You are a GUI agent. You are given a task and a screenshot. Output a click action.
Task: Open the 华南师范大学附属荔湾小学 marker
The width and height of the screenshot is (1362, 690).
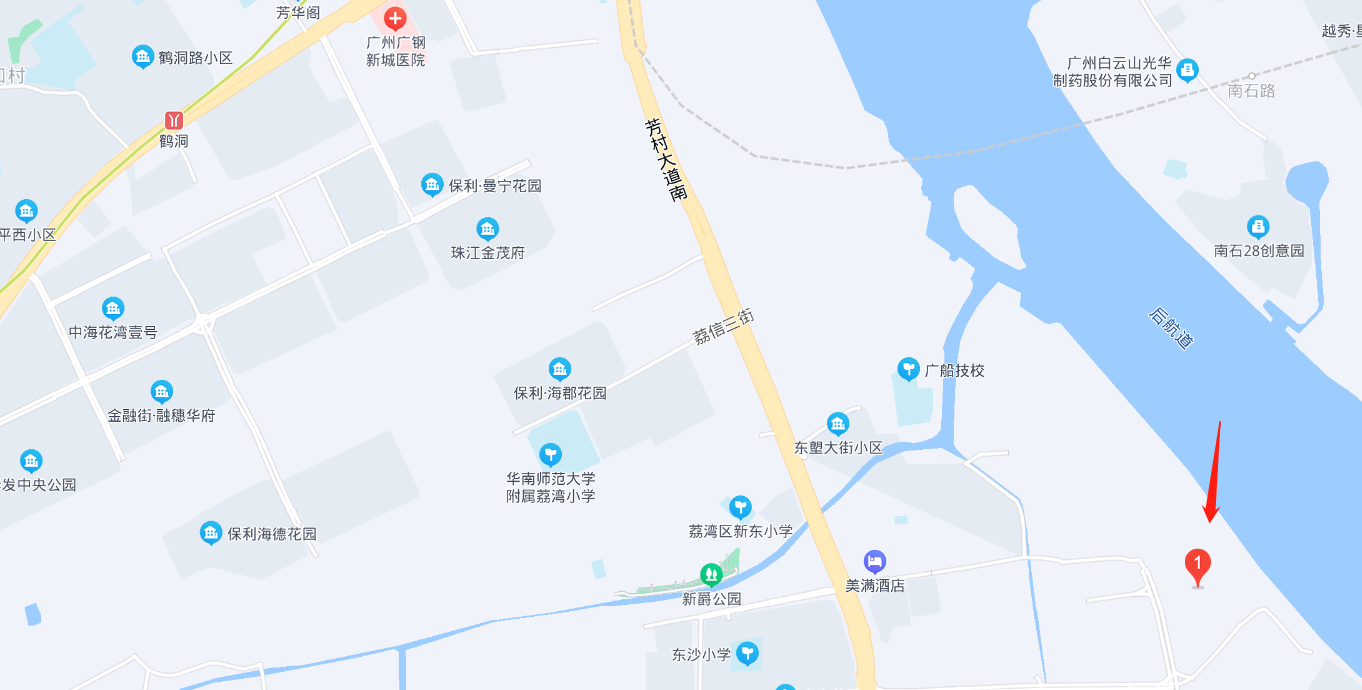[550, 455]
